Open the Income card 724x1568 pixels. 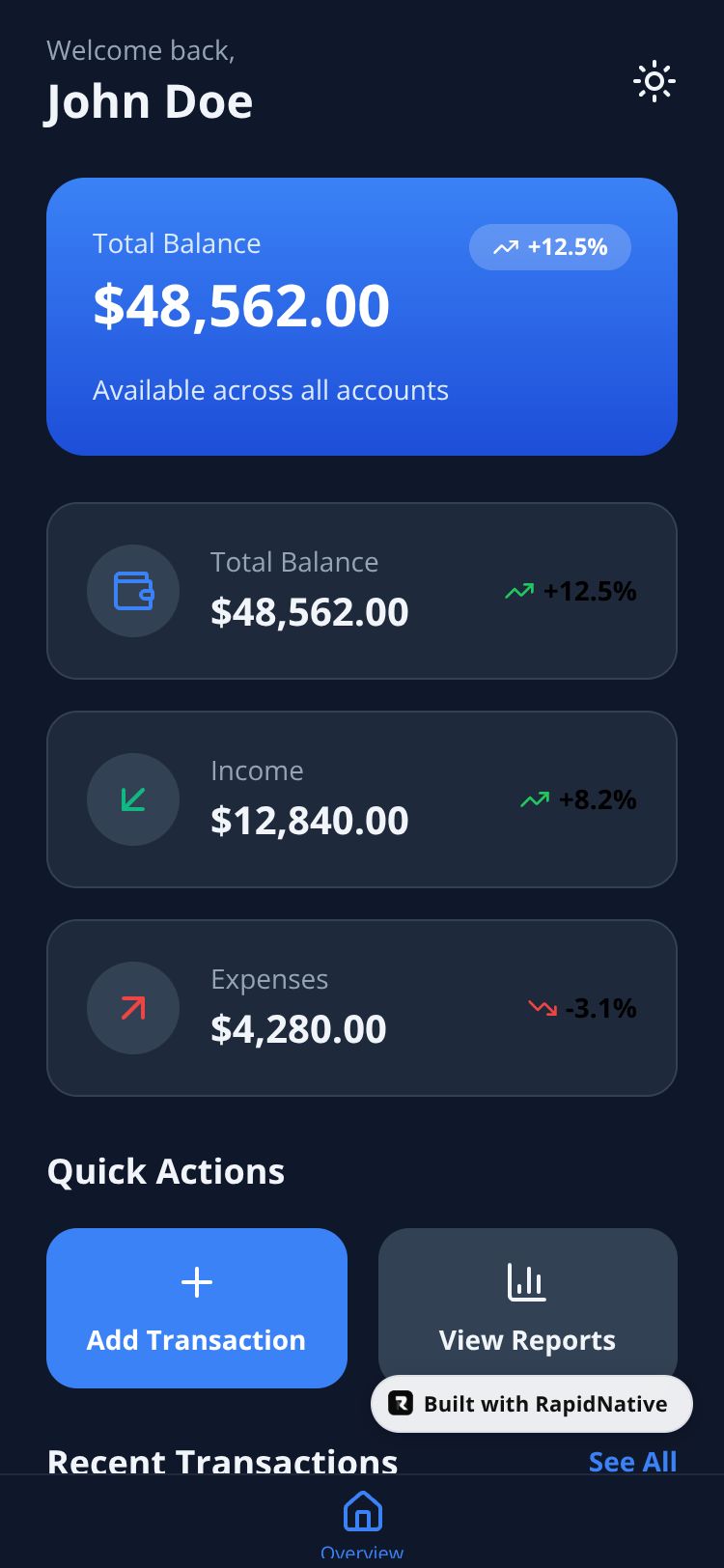click(362, 799)
